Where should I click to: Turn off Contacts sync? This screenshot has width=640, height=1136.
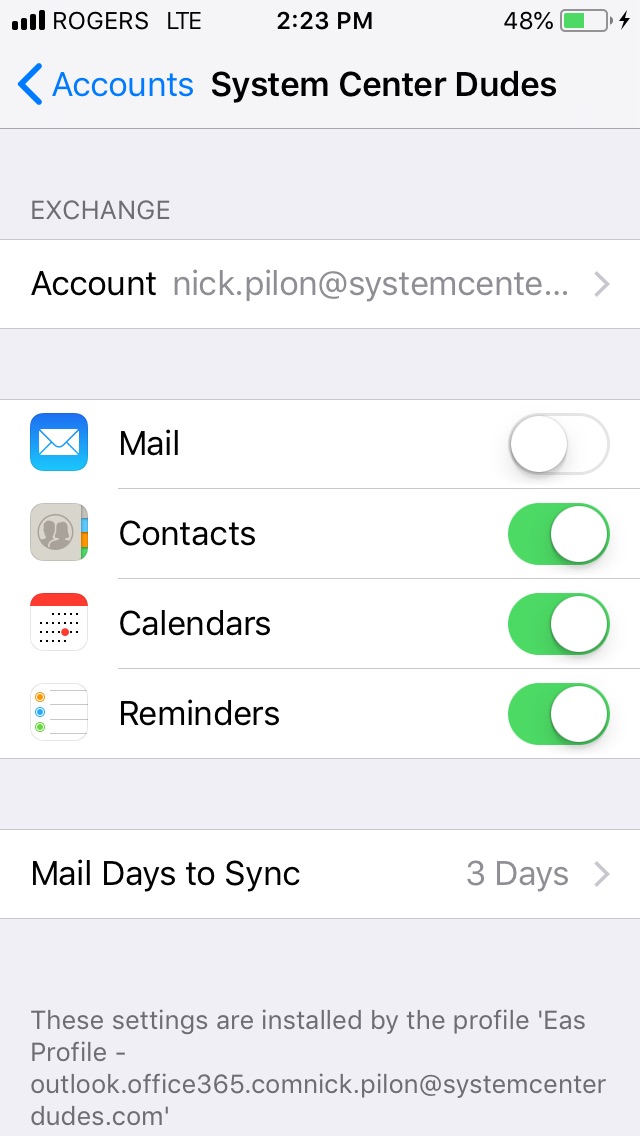(x=558, y=534)
